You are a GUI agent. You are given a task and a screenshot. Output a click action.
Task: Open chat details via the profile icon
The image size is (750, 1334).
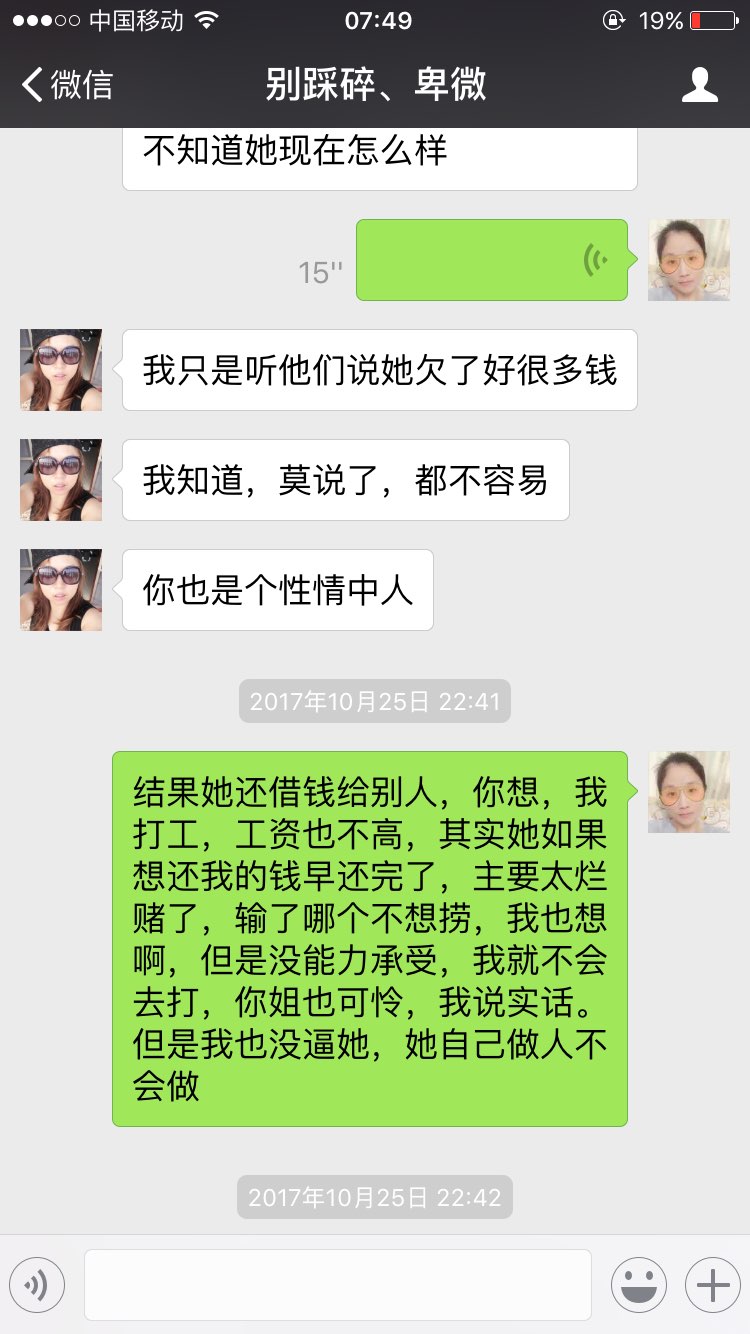coord(699,85)
